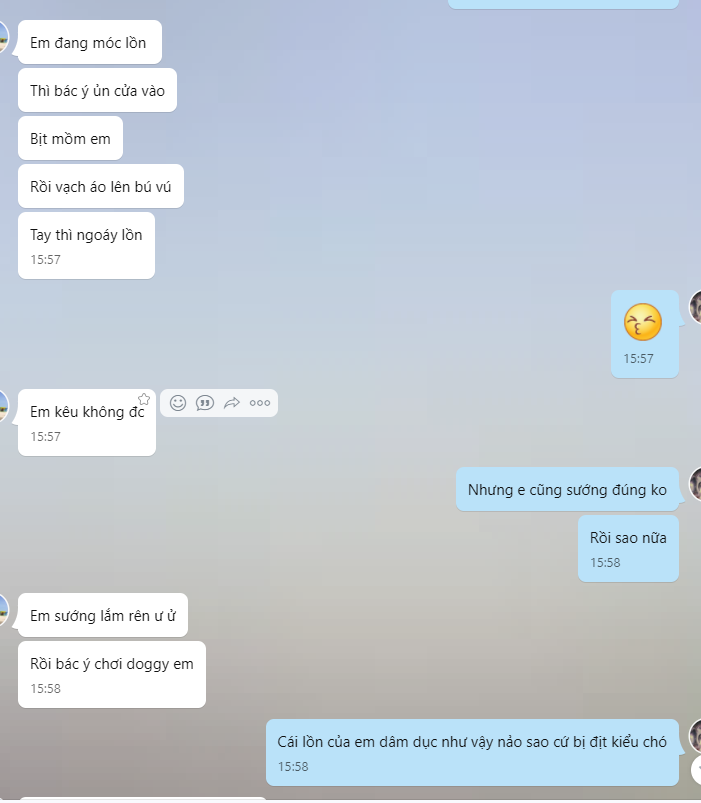This screenshot has width=701, height=803.
Task: Jump to latest messages with down arrow
Action: (x=696, y=769)
